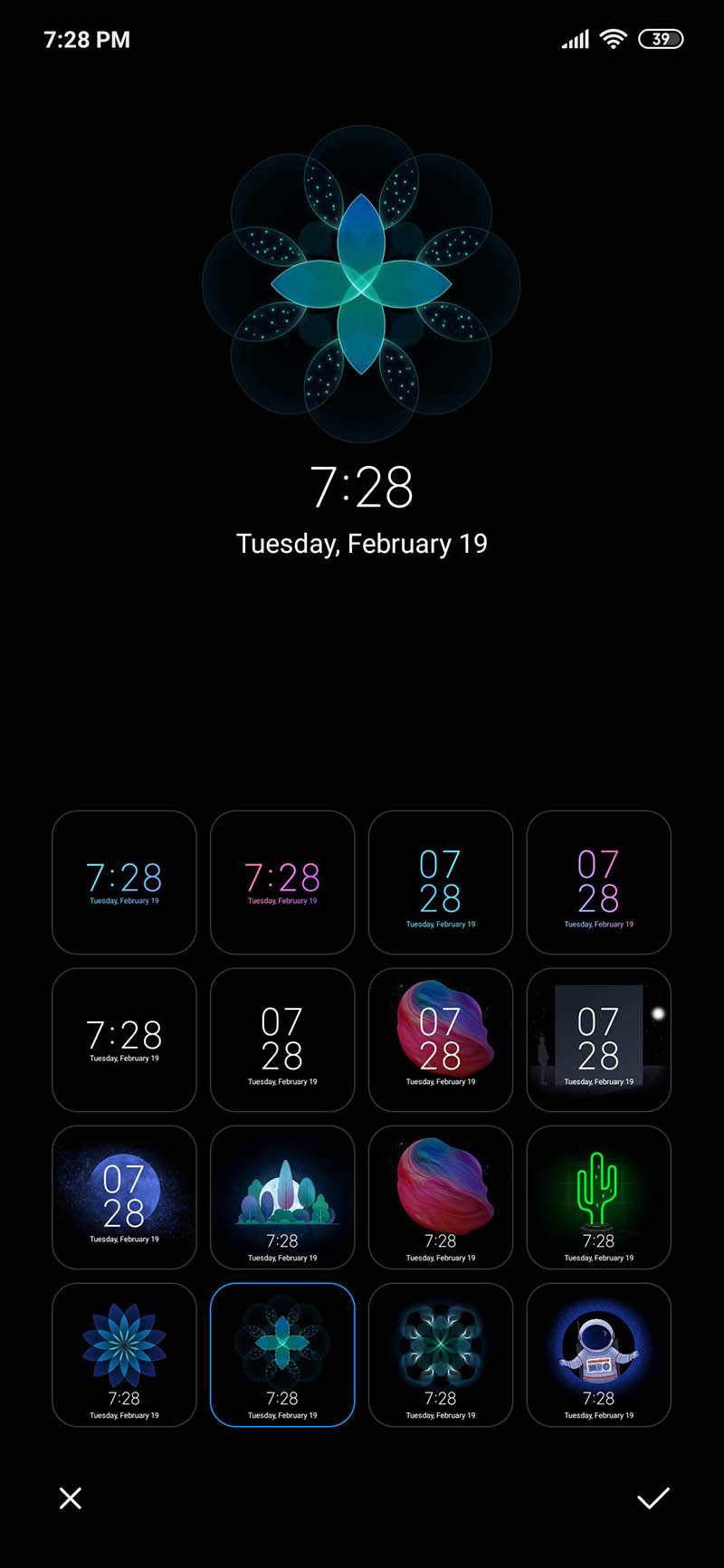Screen dimensions: 724x1568
Task: Select the forest trees clock style
Action: point(282,1197)
